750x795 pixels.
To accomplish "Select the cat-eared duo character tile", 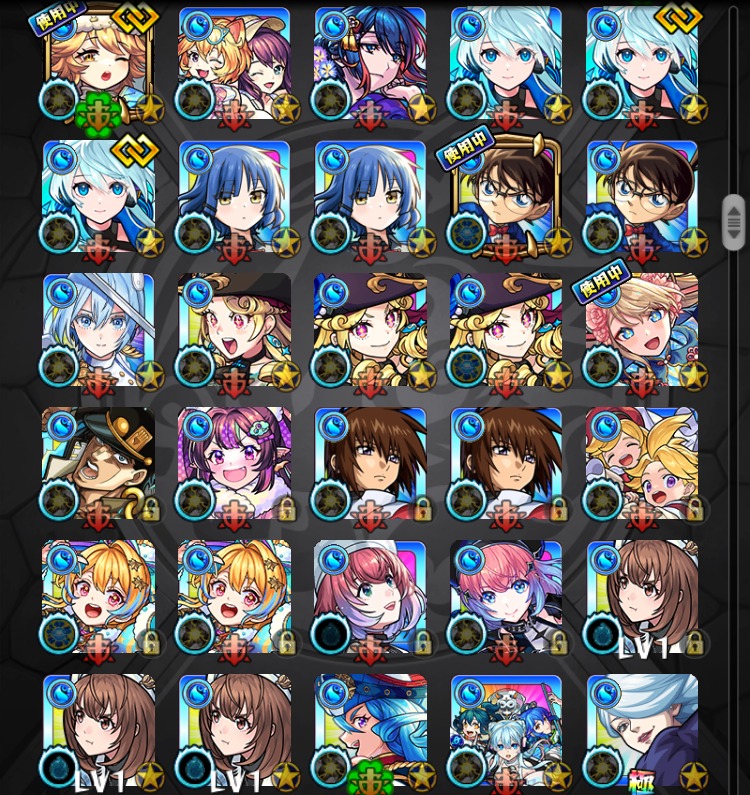I will coord(234,64).
